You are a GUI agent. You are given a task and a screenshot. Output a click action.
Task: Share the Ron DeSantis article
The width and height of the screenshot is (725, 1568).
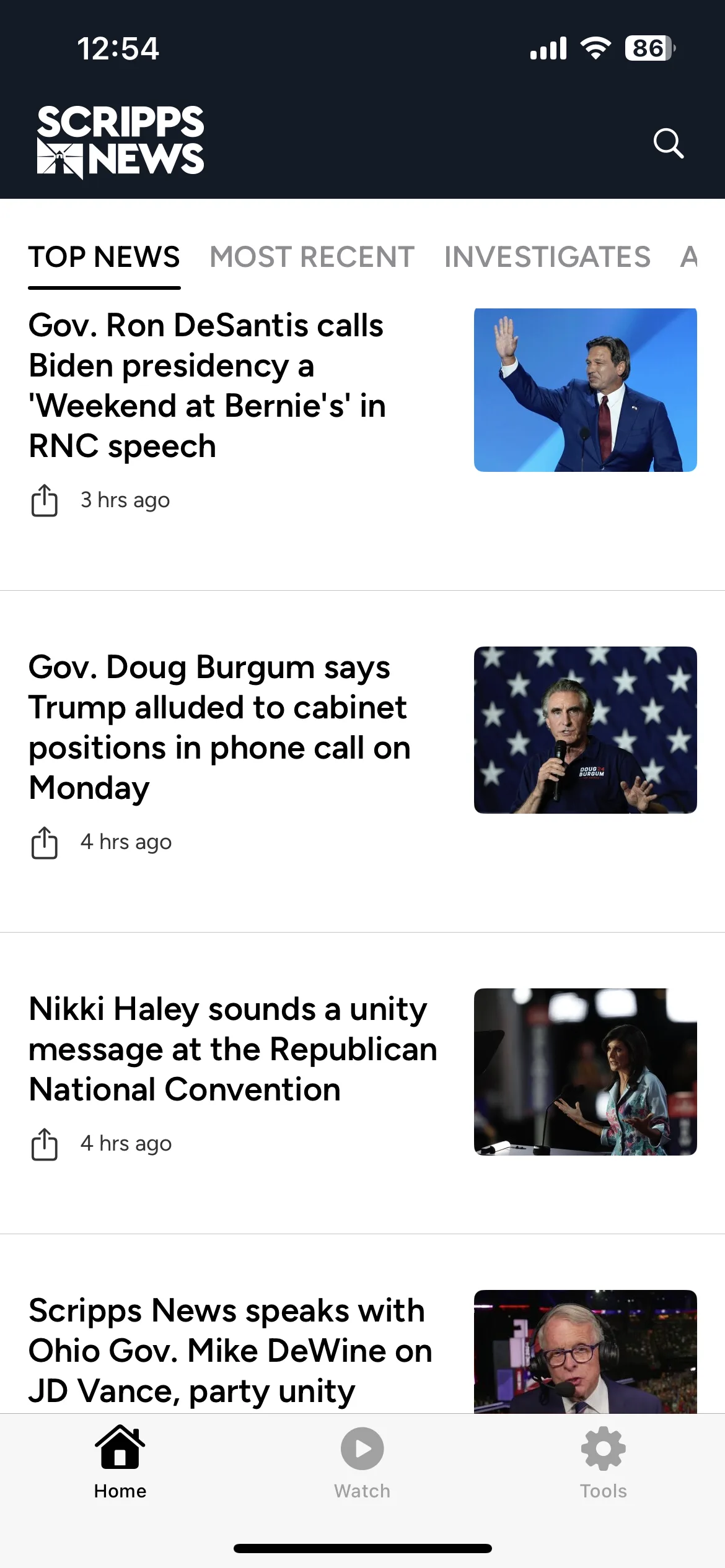(45, 500)
